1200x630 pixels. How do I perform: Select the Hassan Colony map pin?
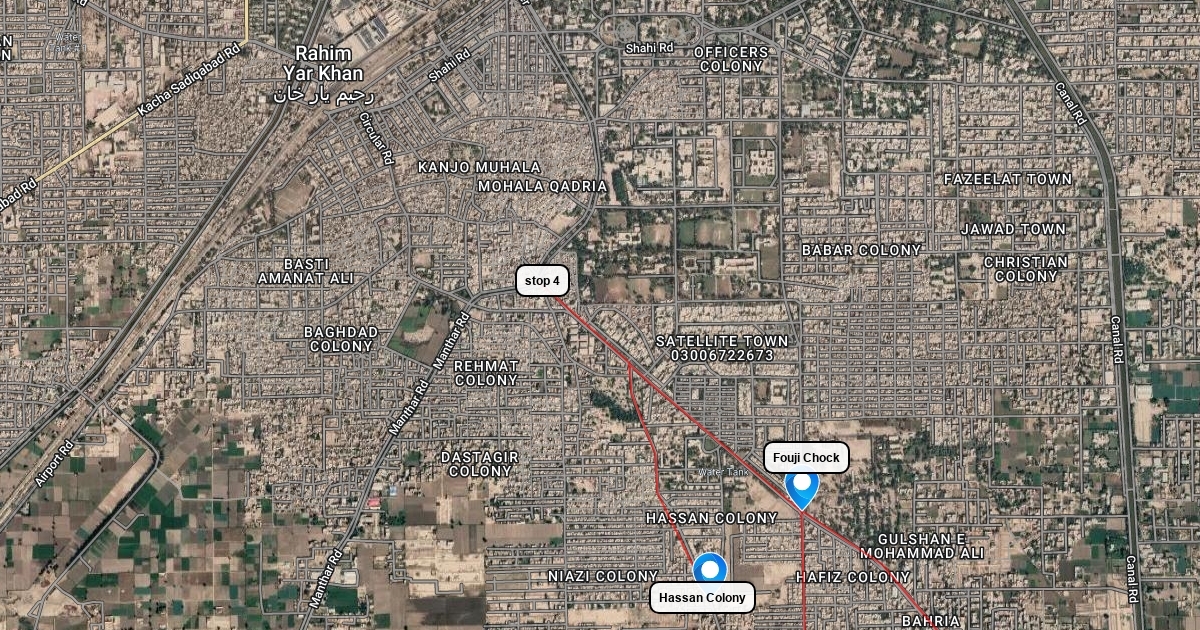(x=710, y=570)
